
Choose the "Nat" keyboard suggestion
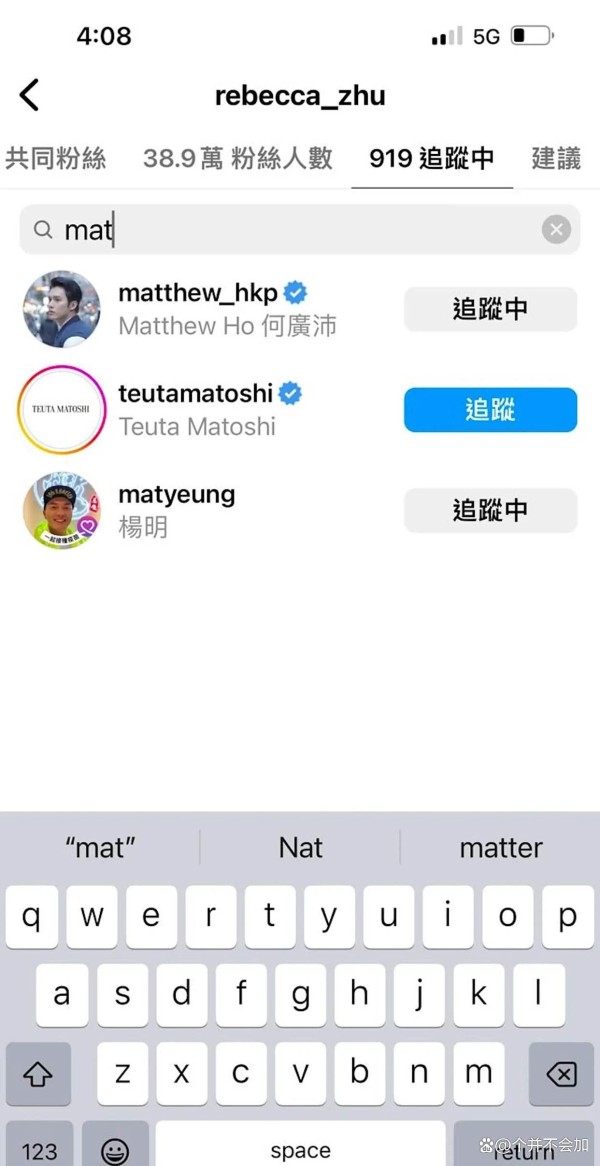(300, 848)
